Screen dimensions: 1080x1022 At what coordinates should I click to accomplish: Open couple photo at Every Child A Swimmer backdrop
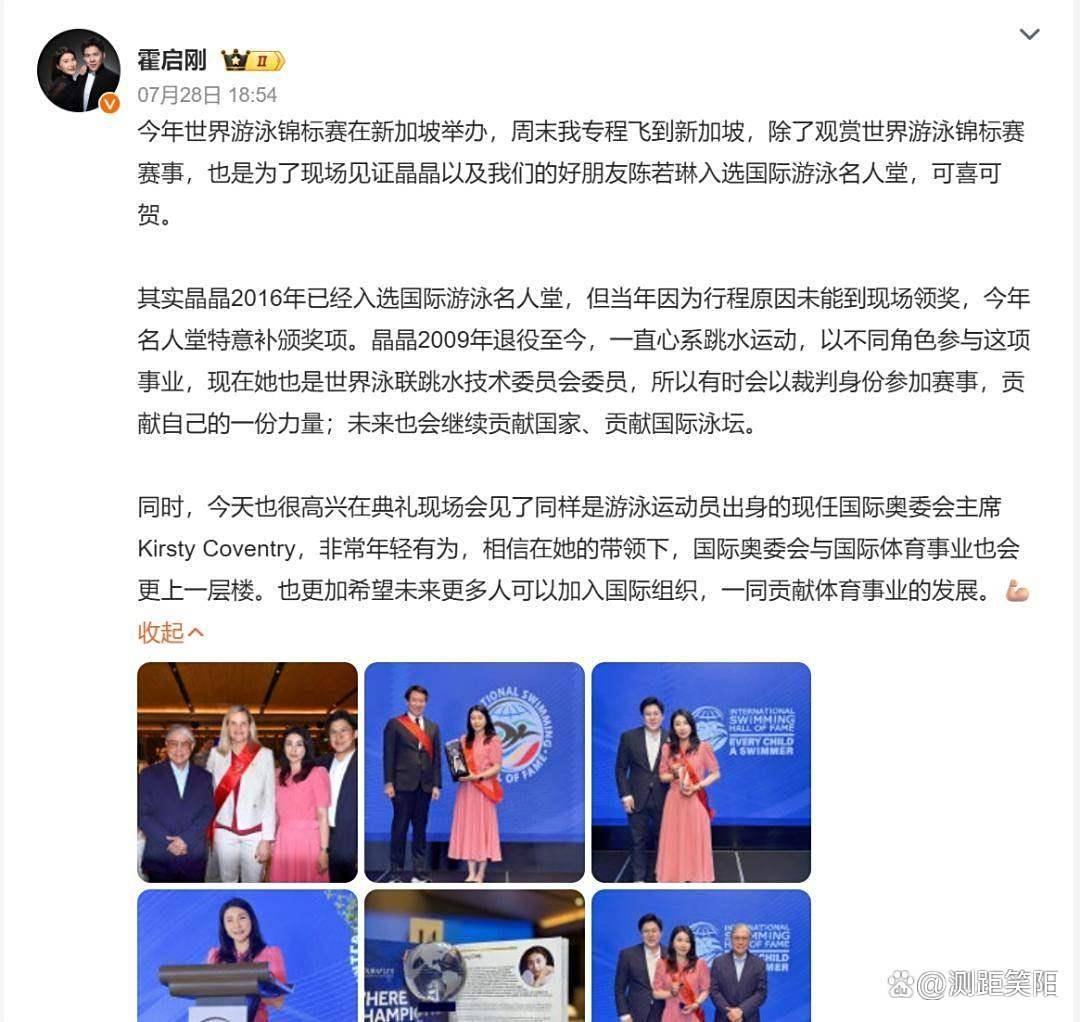pos(701,771)
